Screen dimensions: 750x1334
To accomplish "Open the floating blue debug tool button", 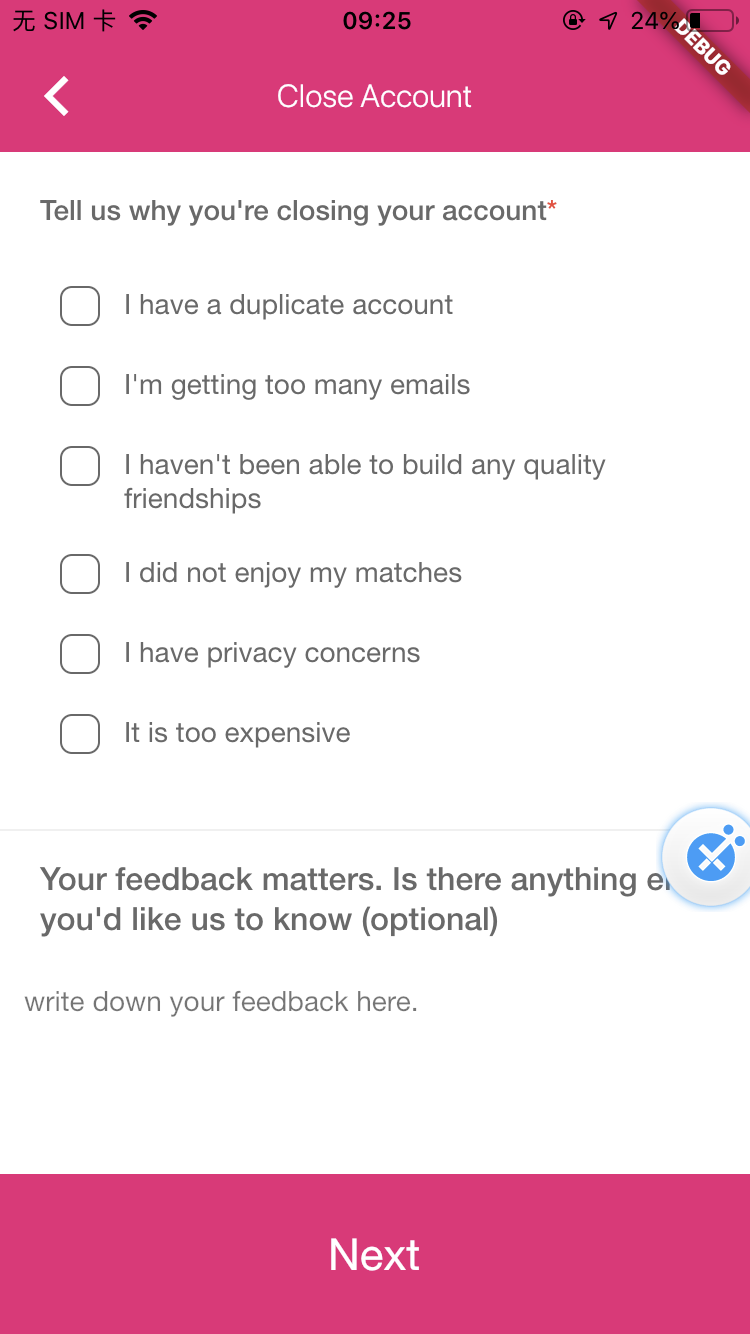I will (710, 858).
